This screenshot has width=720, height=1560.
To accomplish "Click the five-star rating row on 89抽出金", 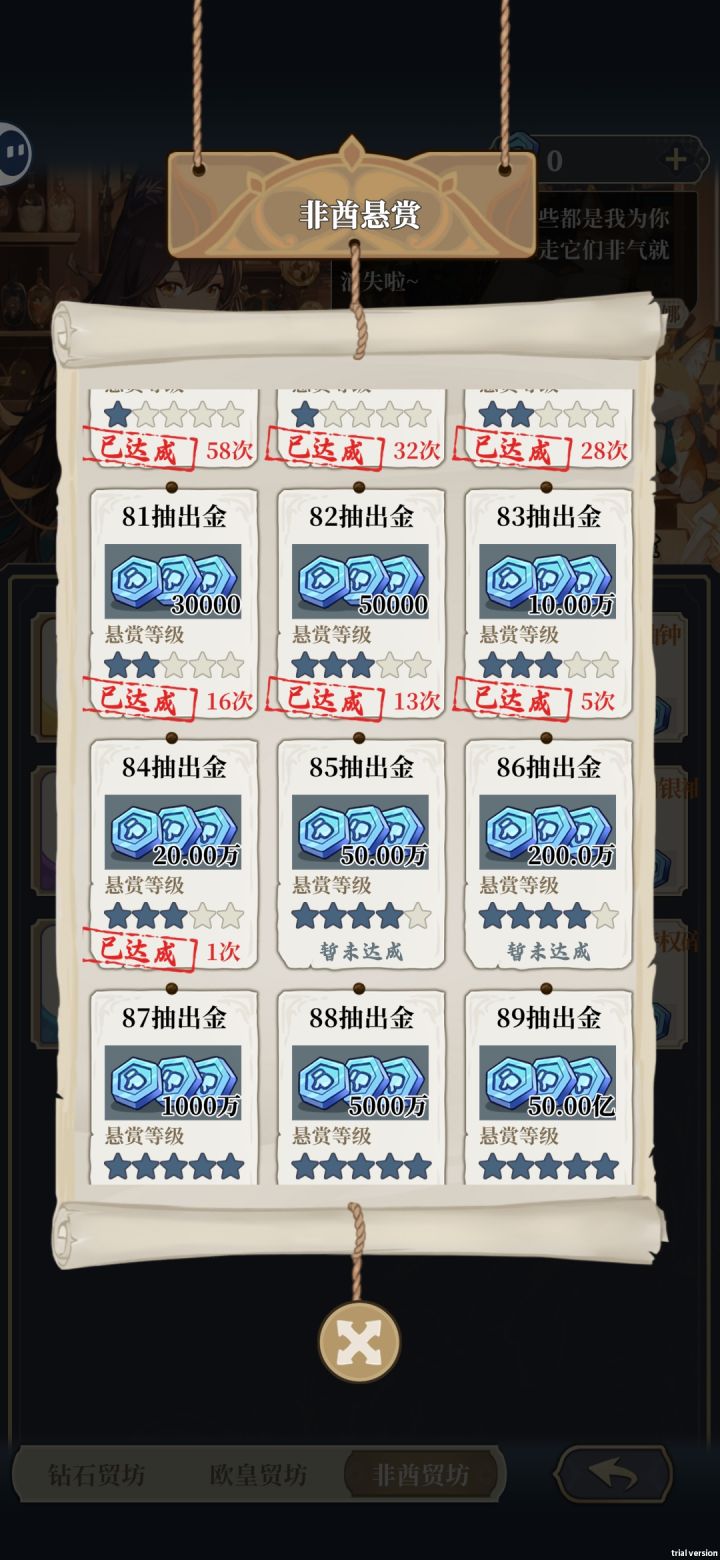I will [x=549, y=1164].
